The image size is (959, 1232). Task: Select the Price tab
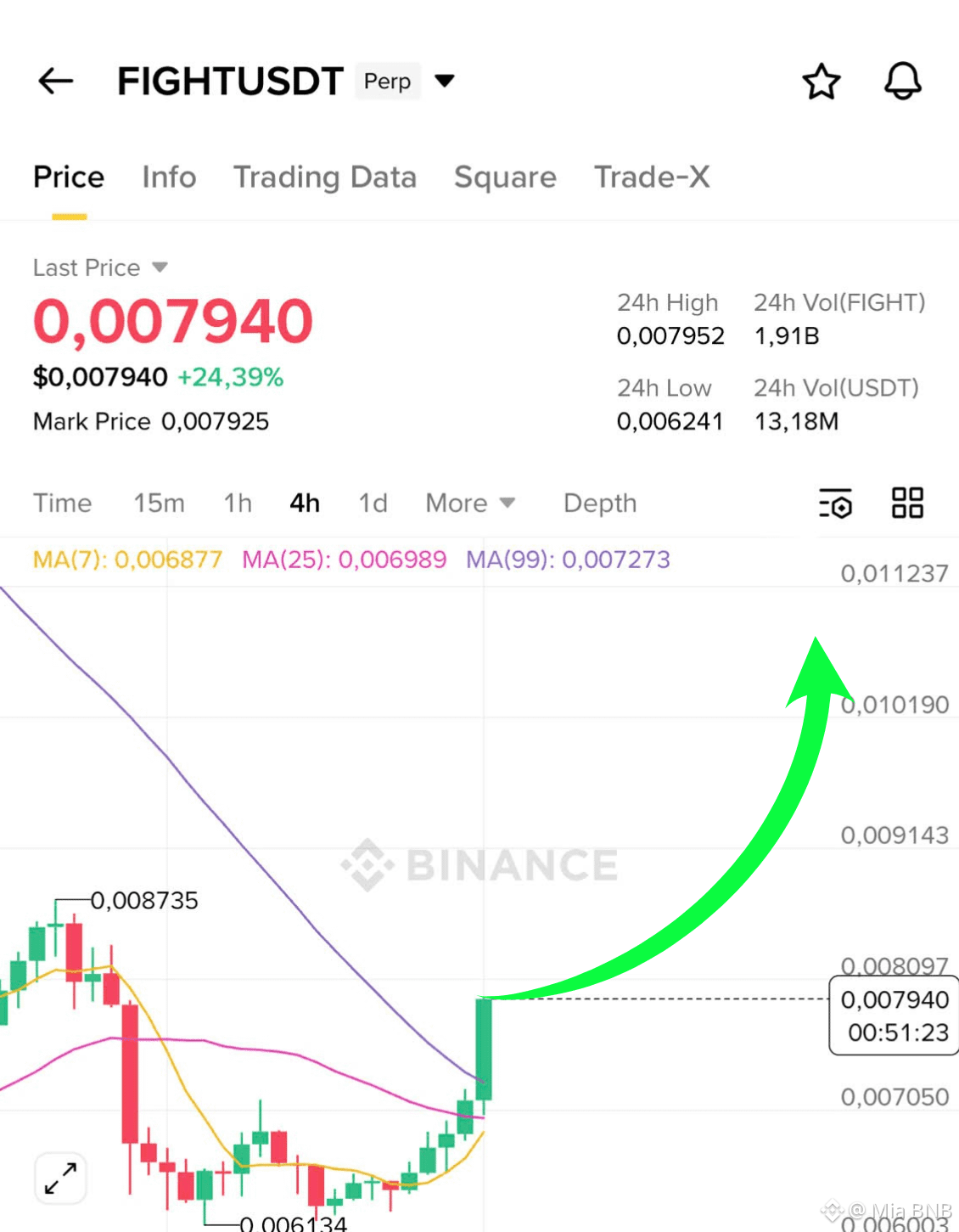click(69, 177)
